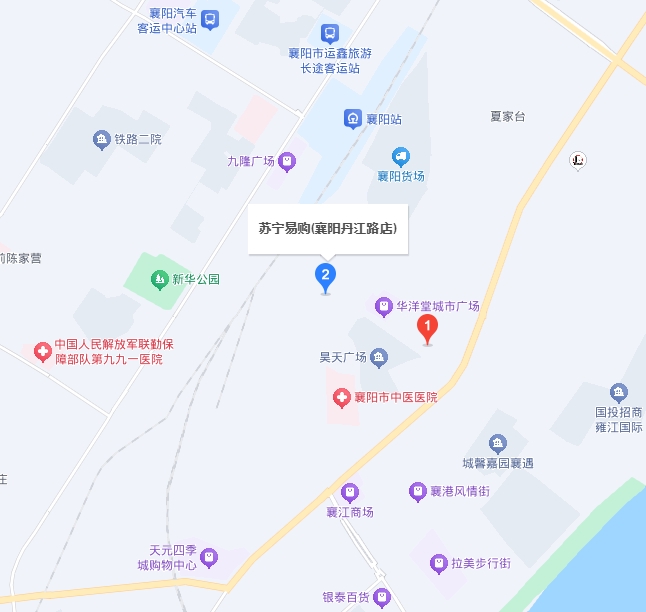Select the red marker numbered 1
Screen dimensions: 646x612
click(428, 326)
